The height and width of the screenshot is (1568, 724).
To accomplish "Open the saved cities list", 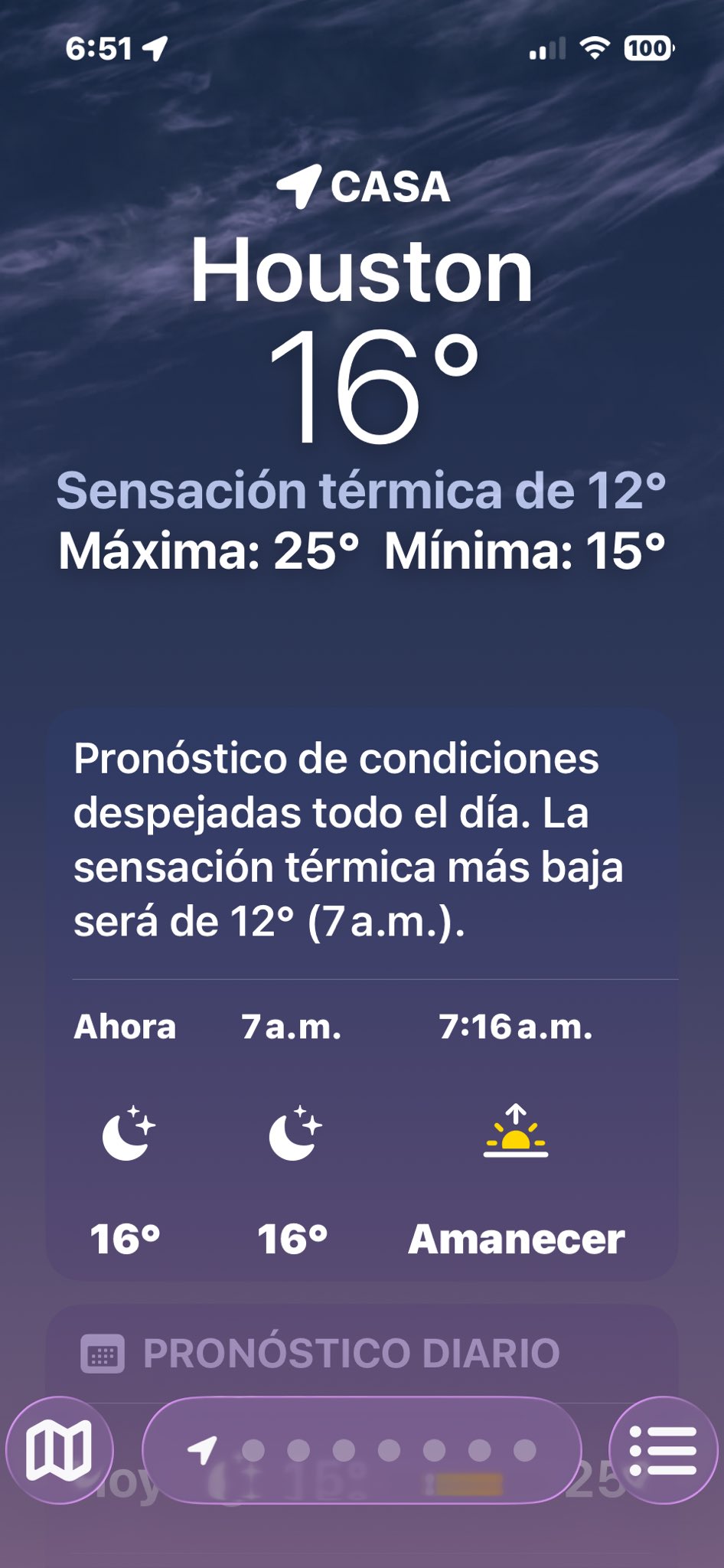I will 663,1450.
